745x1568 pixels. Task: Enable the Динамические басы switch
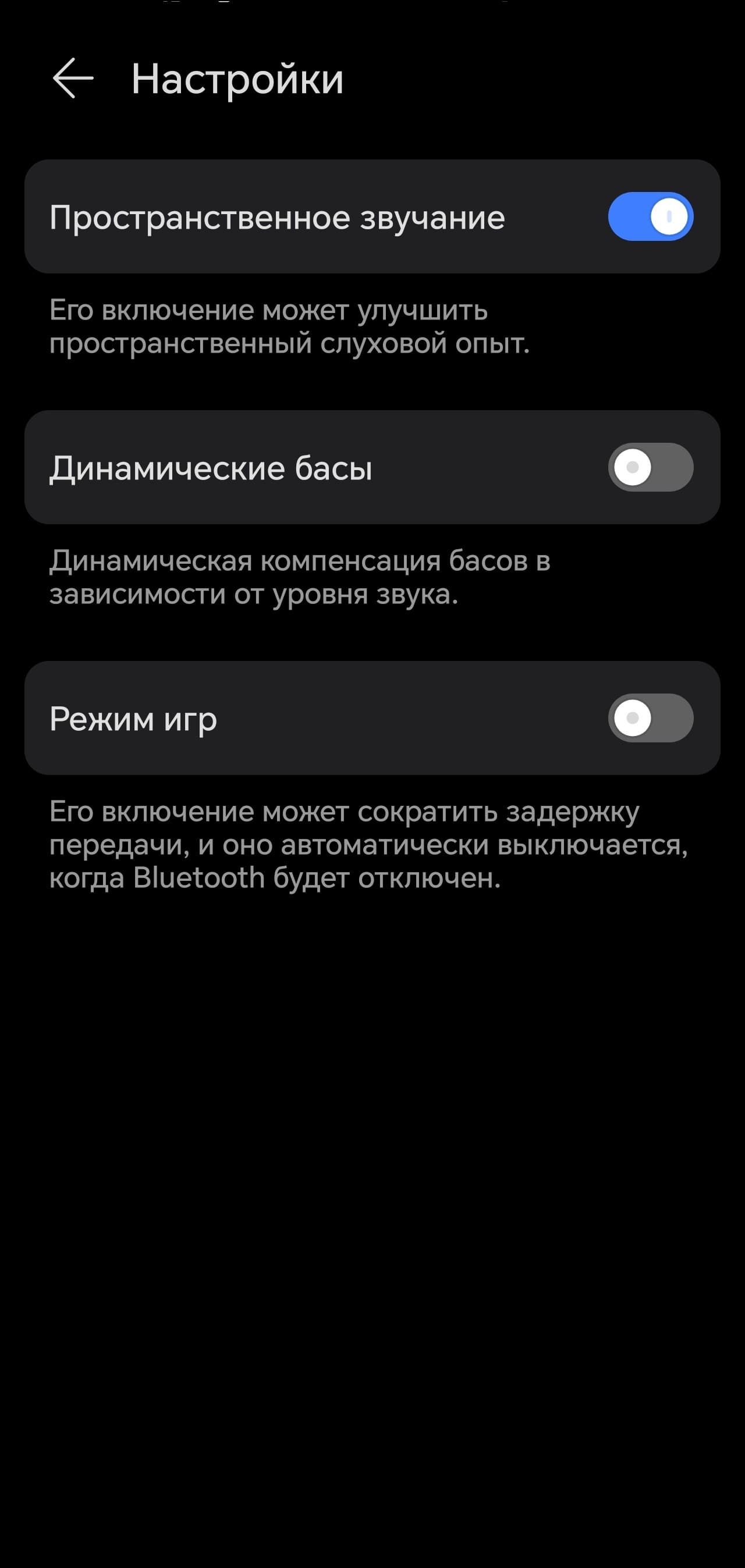point(650,467)
